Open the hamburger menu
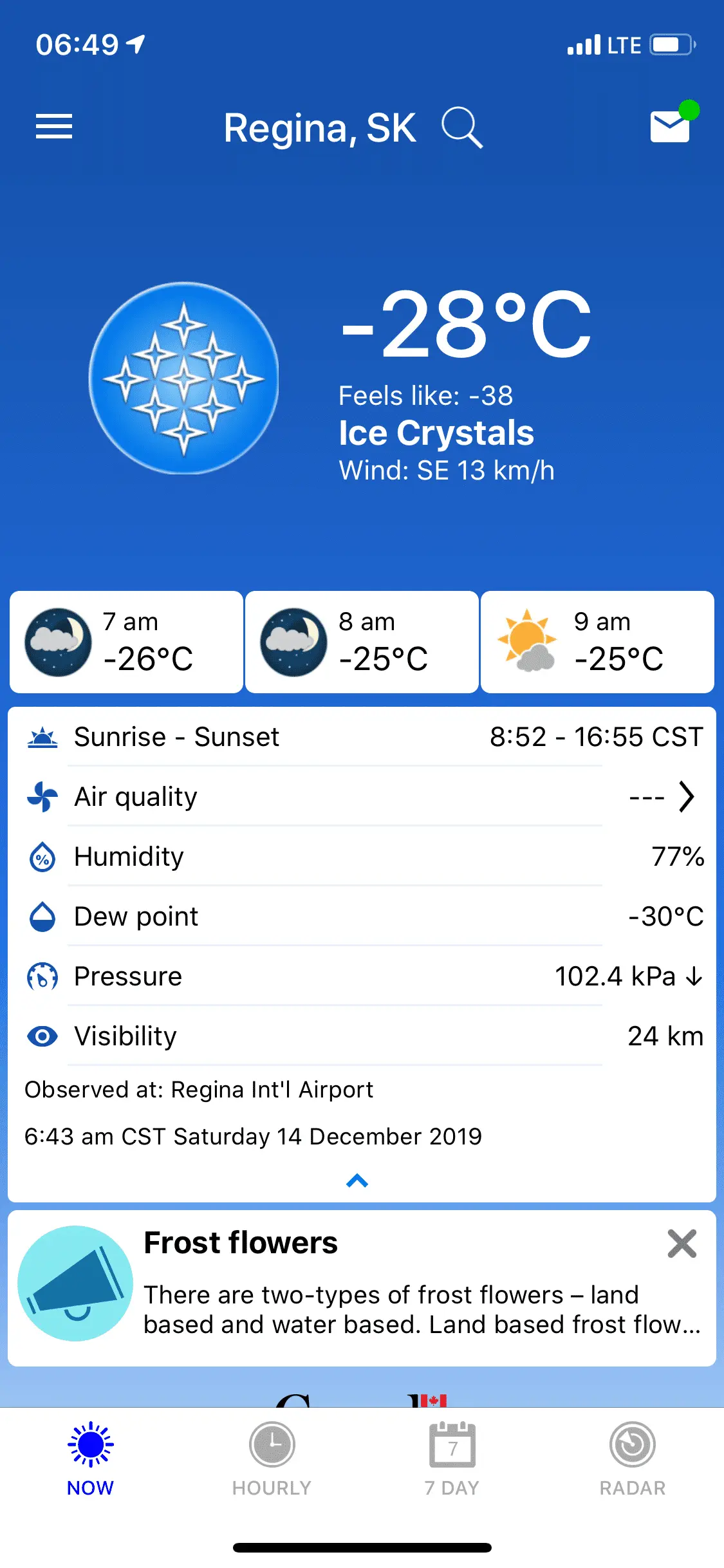This screenshot has height=1568, width=724. [x=54, y=126]
